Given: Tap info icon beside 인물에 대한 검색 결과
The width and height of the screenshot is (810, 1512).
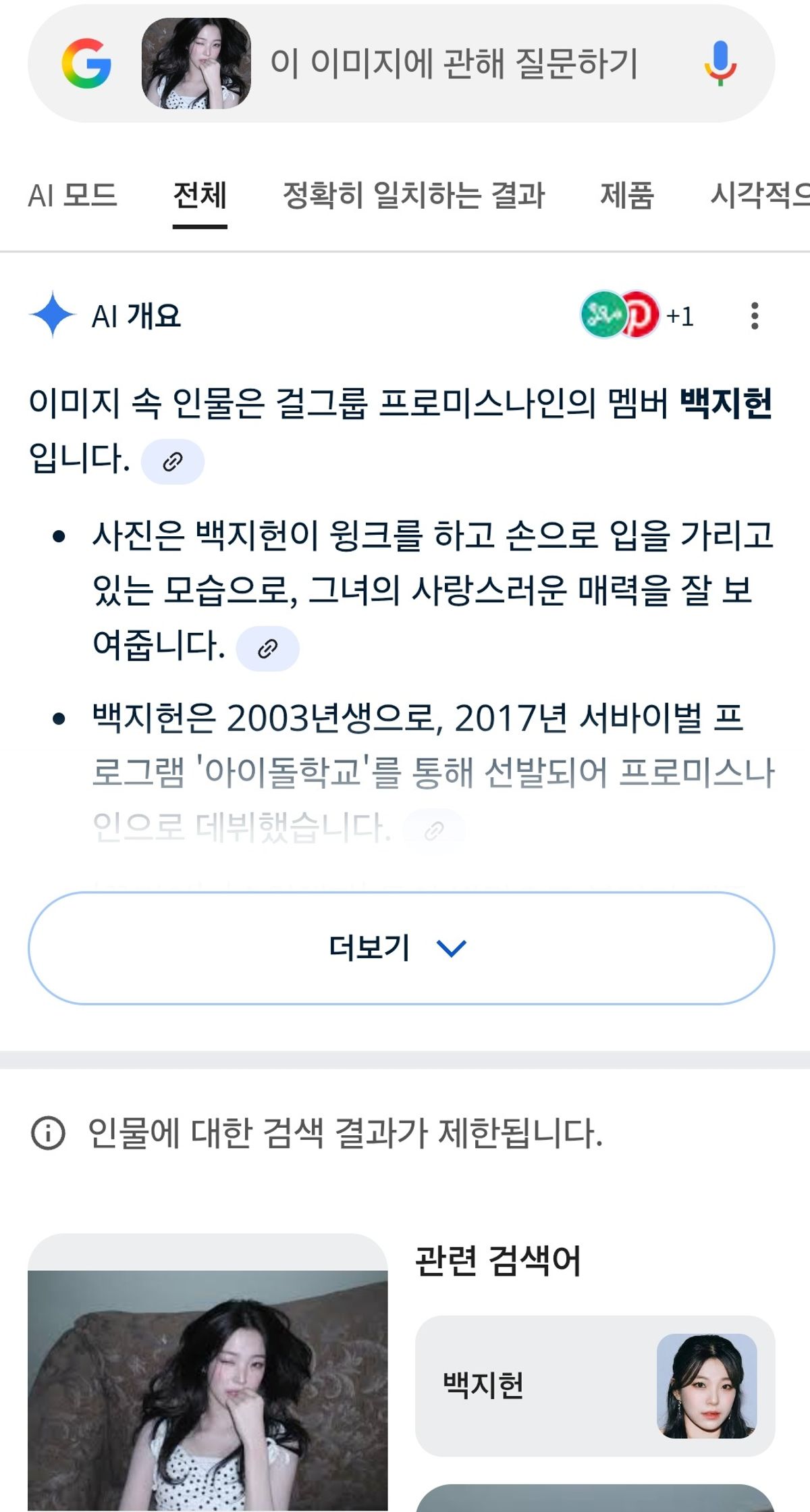Looking at the screenshot, I should click(x=48, y=1132).
